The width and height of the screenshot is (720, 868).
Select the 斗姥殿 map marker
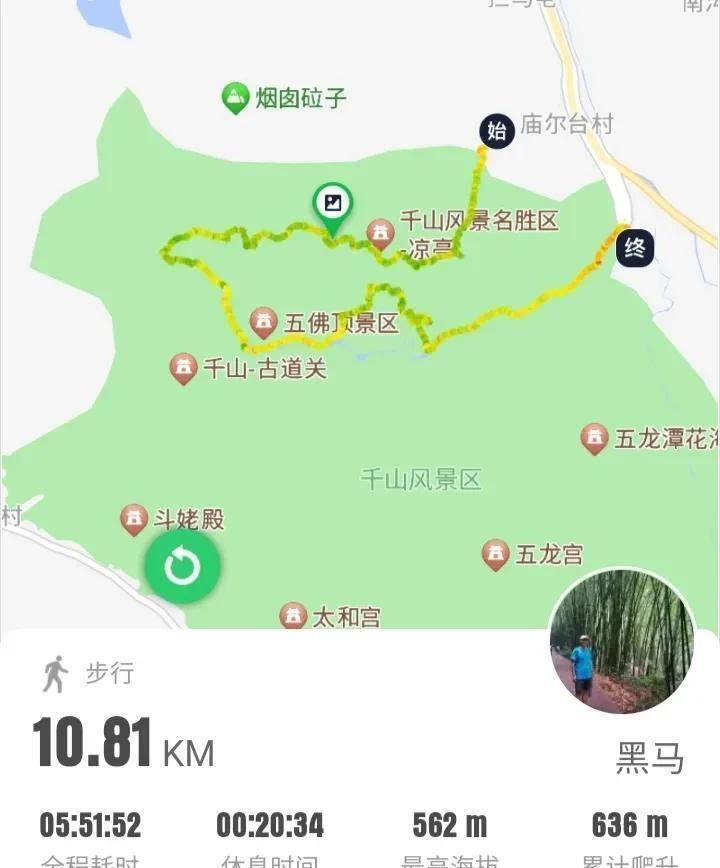(x=134, y=519)
